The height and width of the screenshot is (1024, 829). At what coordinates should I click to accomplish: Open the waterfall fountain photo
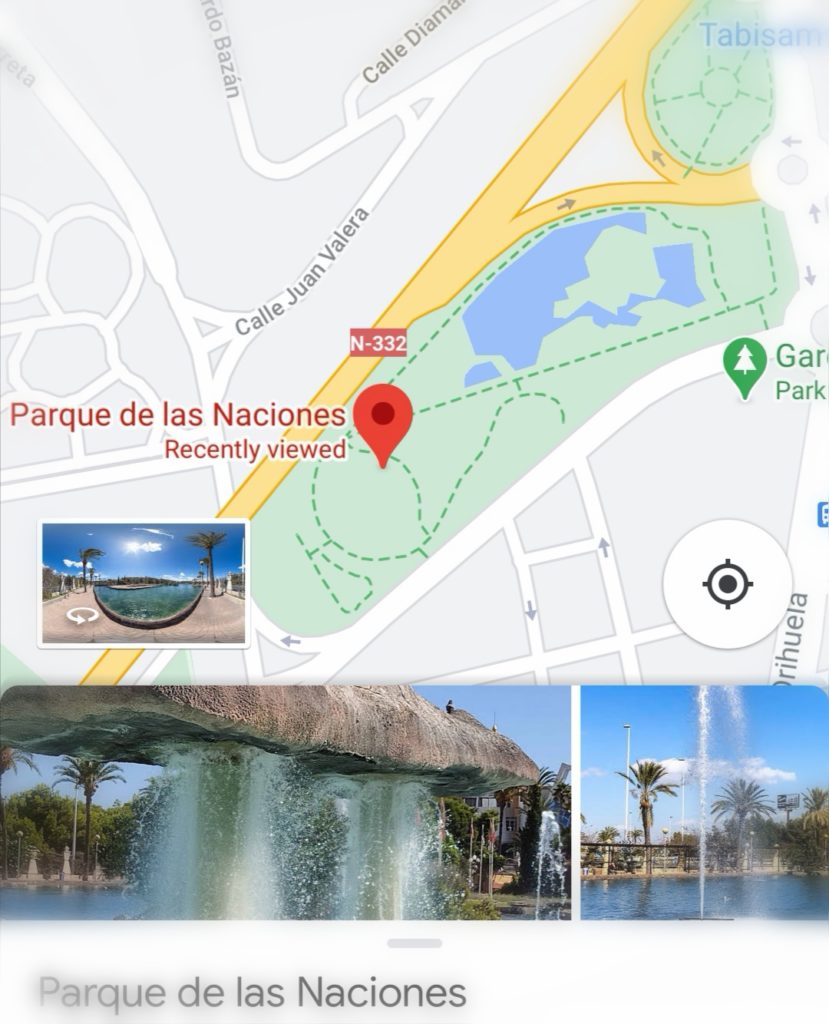tap(285, 802)
